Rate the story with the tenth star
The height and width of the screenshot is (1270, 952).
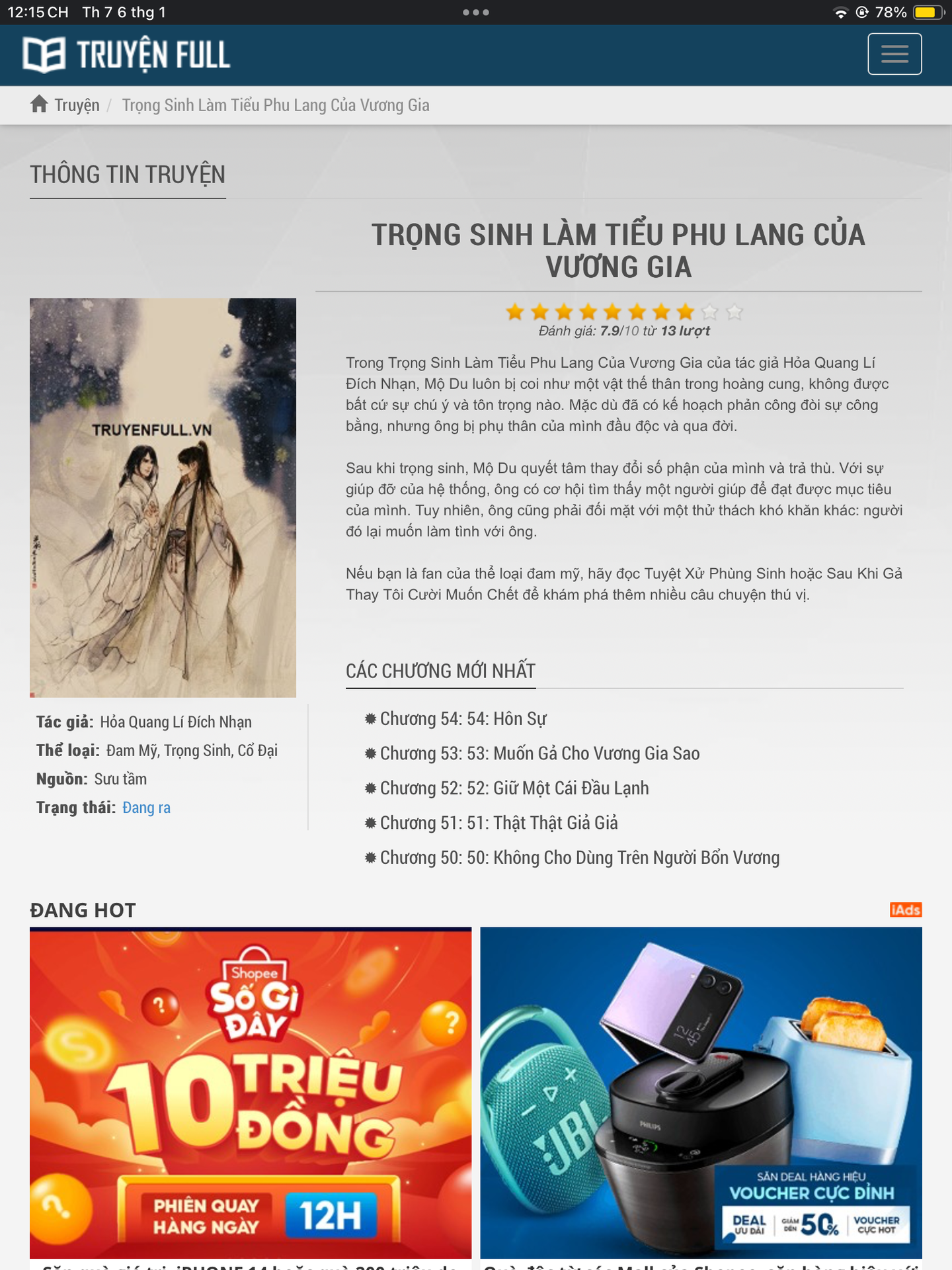click(734, 312)
